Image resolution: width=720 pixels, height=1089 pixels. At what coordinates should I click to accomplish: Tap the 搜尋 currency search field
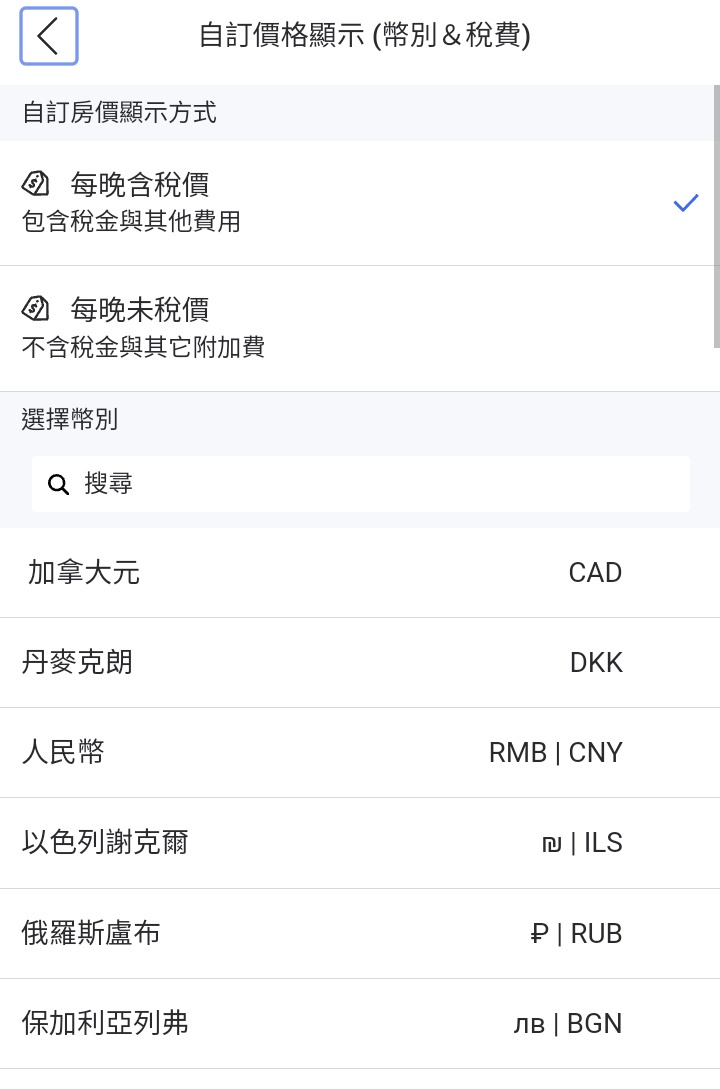pos(360,484)
